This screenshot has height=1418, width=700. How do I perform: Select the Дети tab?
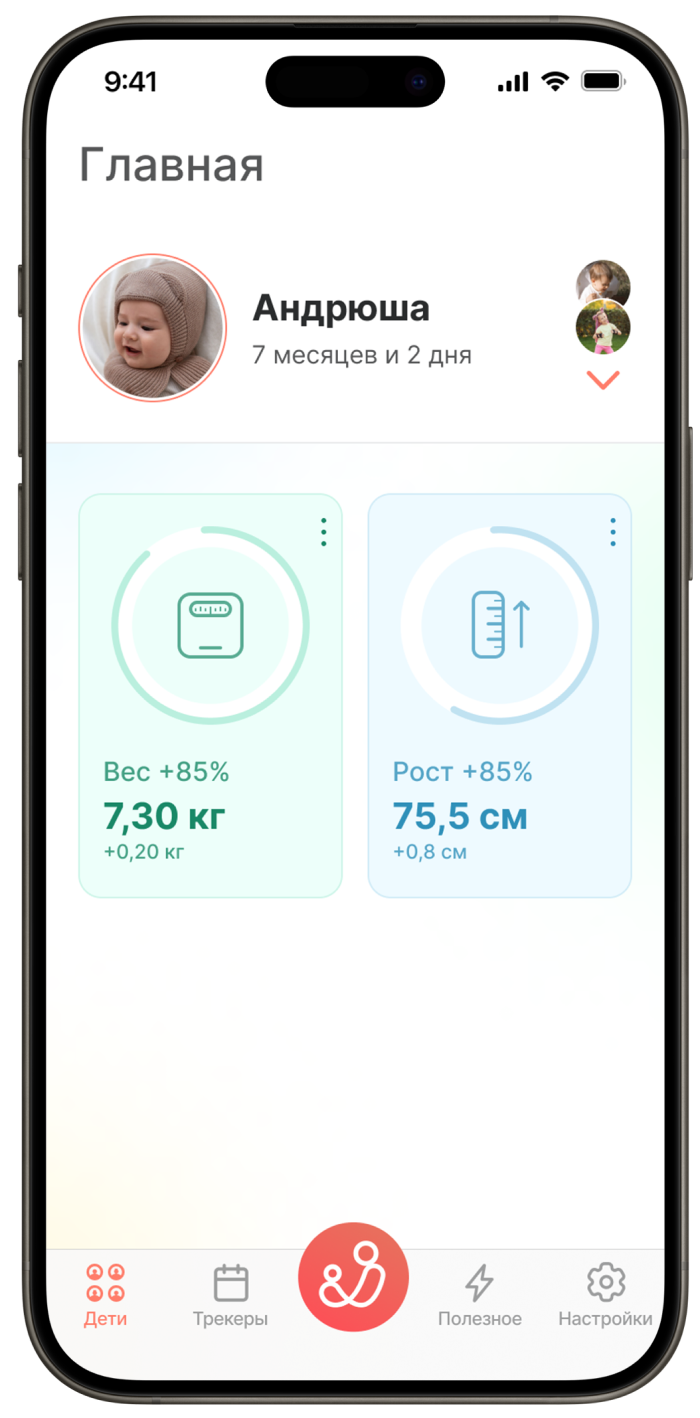pyautogui.click(x=105, y=1296)
